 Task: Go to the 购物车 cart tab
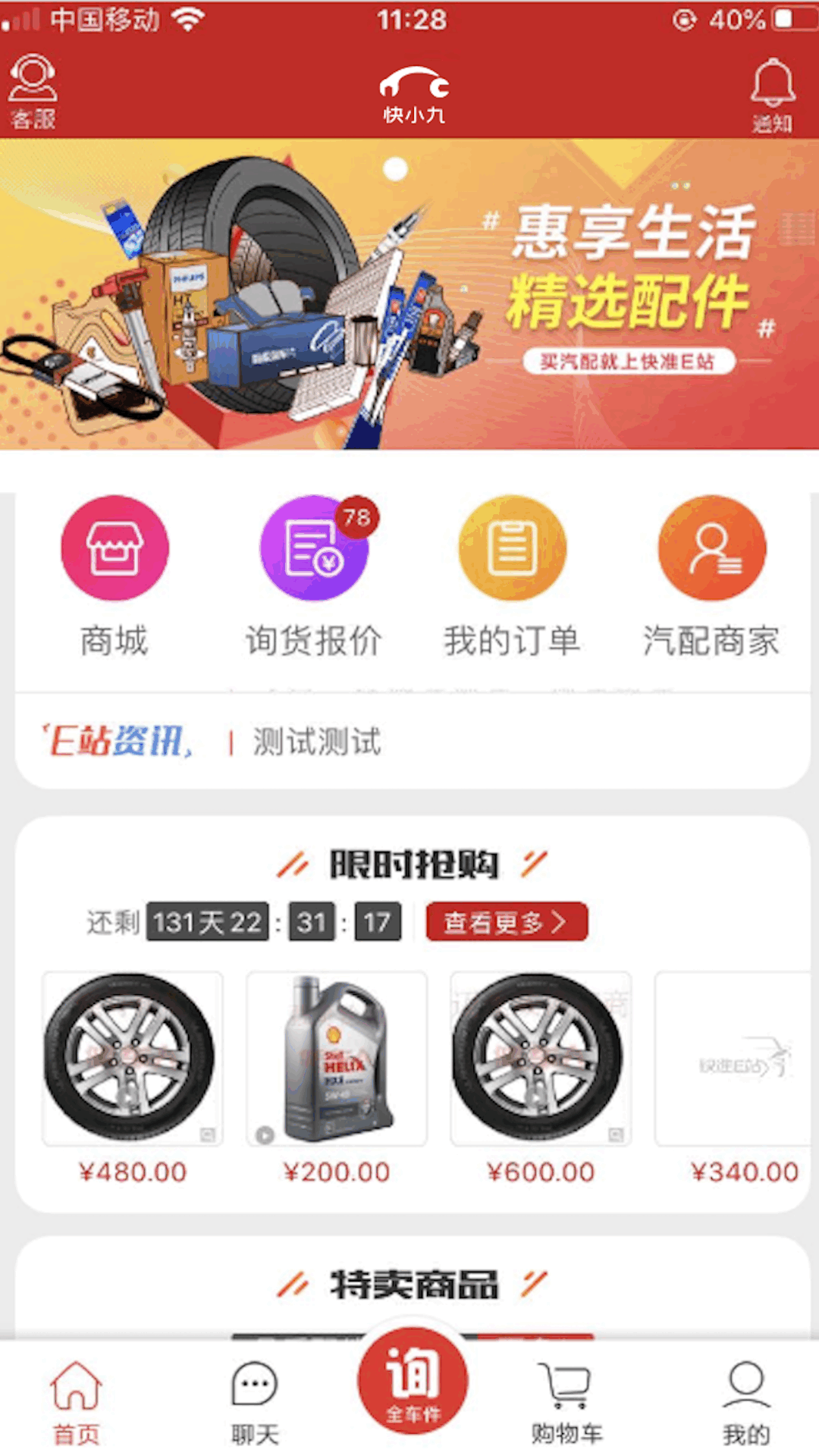[x=566, y=1401]
